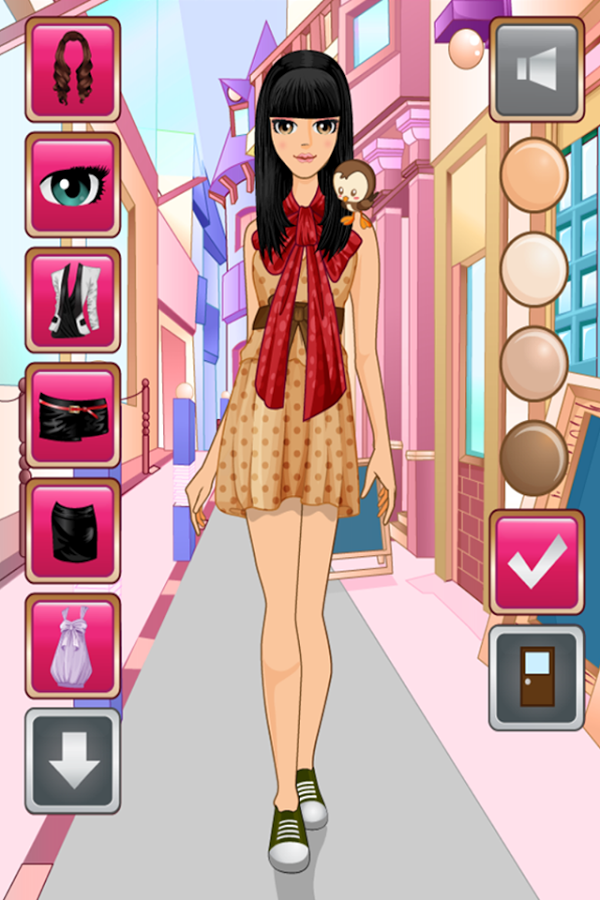Pick the peach skin tone

tap(534, 174)
